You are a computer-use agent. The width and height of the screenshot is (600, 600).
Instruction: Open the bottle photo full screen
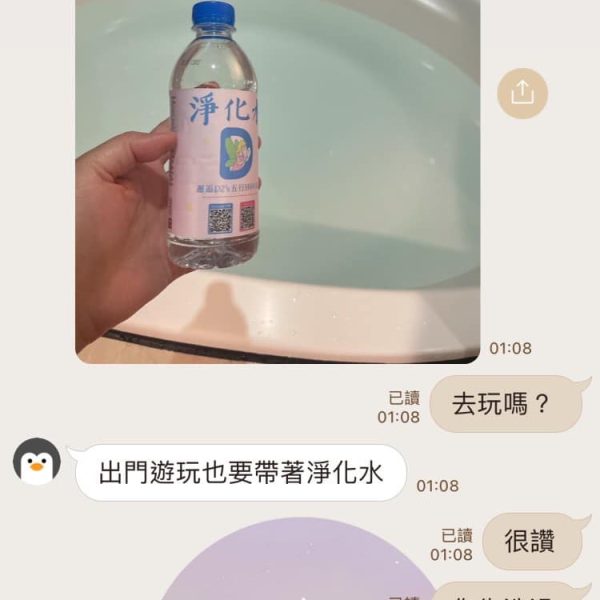277,180
